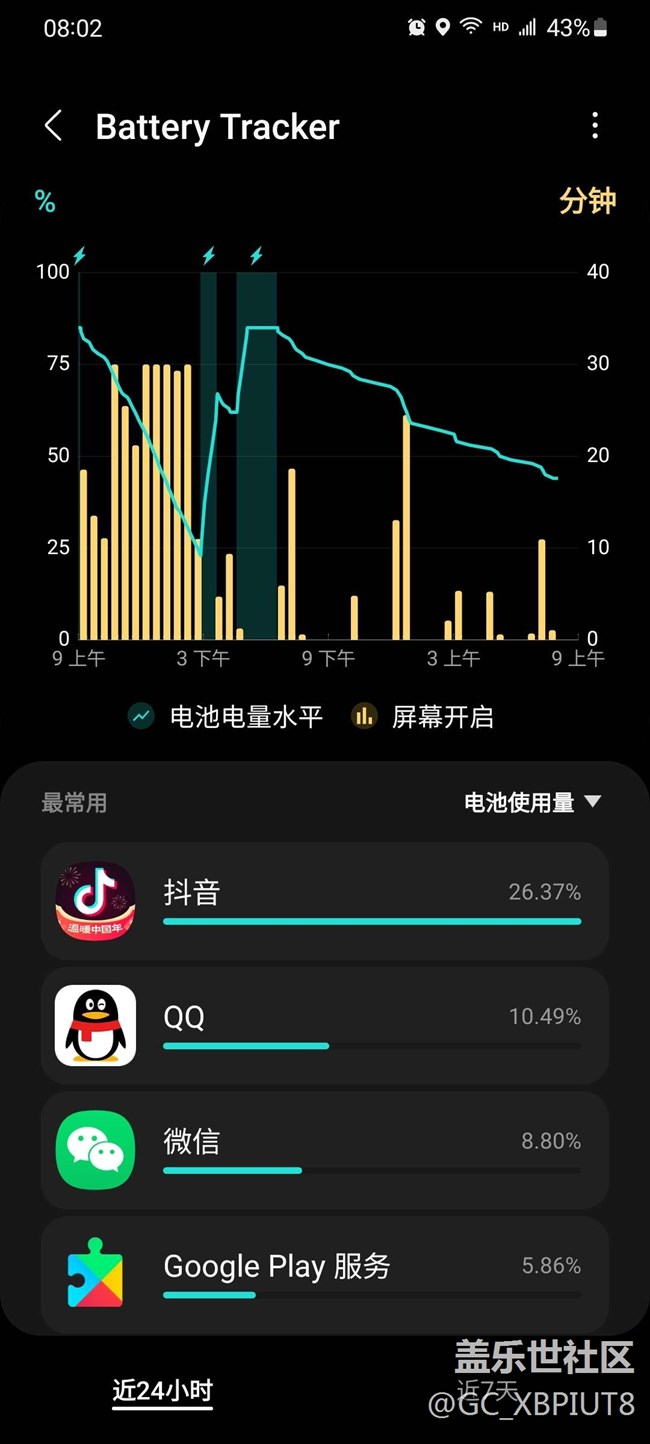
Task: Switch to the 近7天 tab
Action: pyautogui.click(x=487, y=1390)
